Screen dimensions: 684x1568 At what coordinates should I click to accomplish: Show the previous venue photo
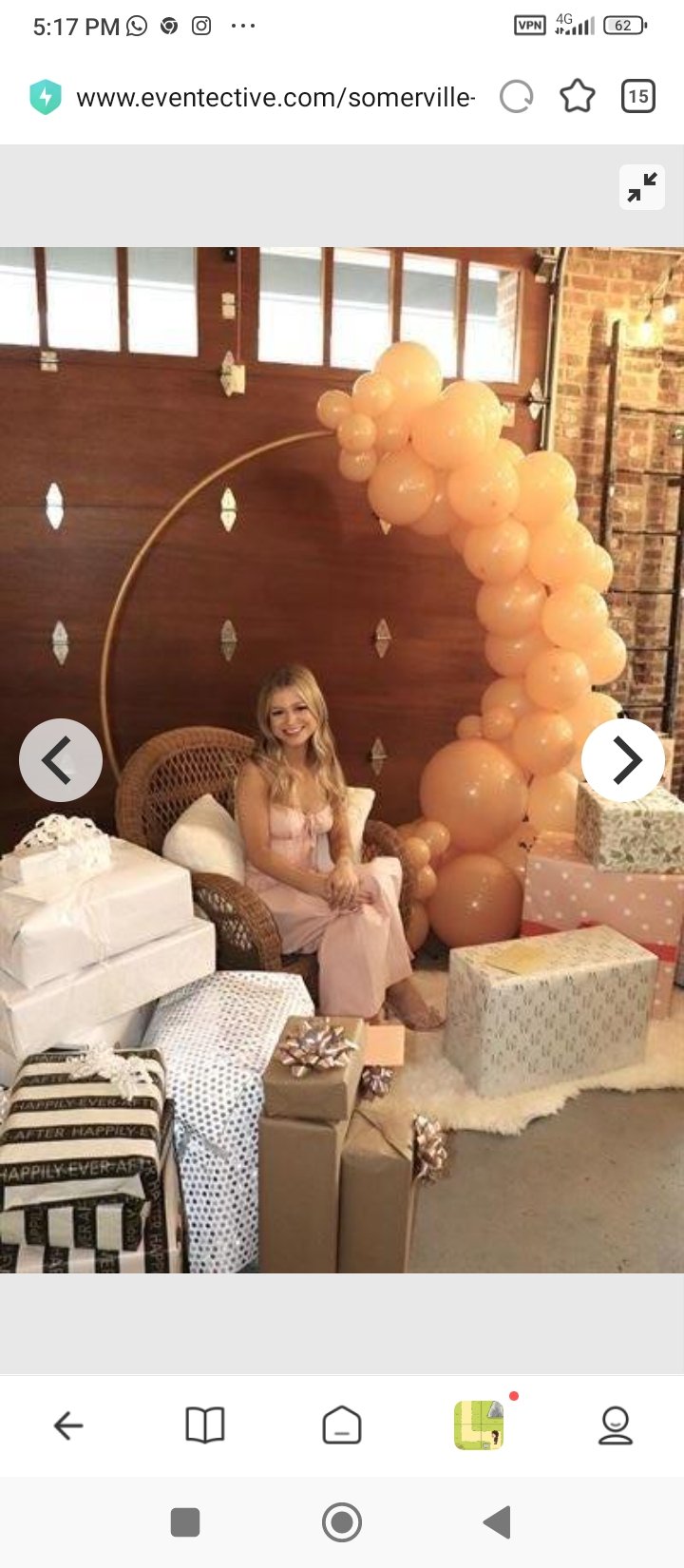point(61,760)
